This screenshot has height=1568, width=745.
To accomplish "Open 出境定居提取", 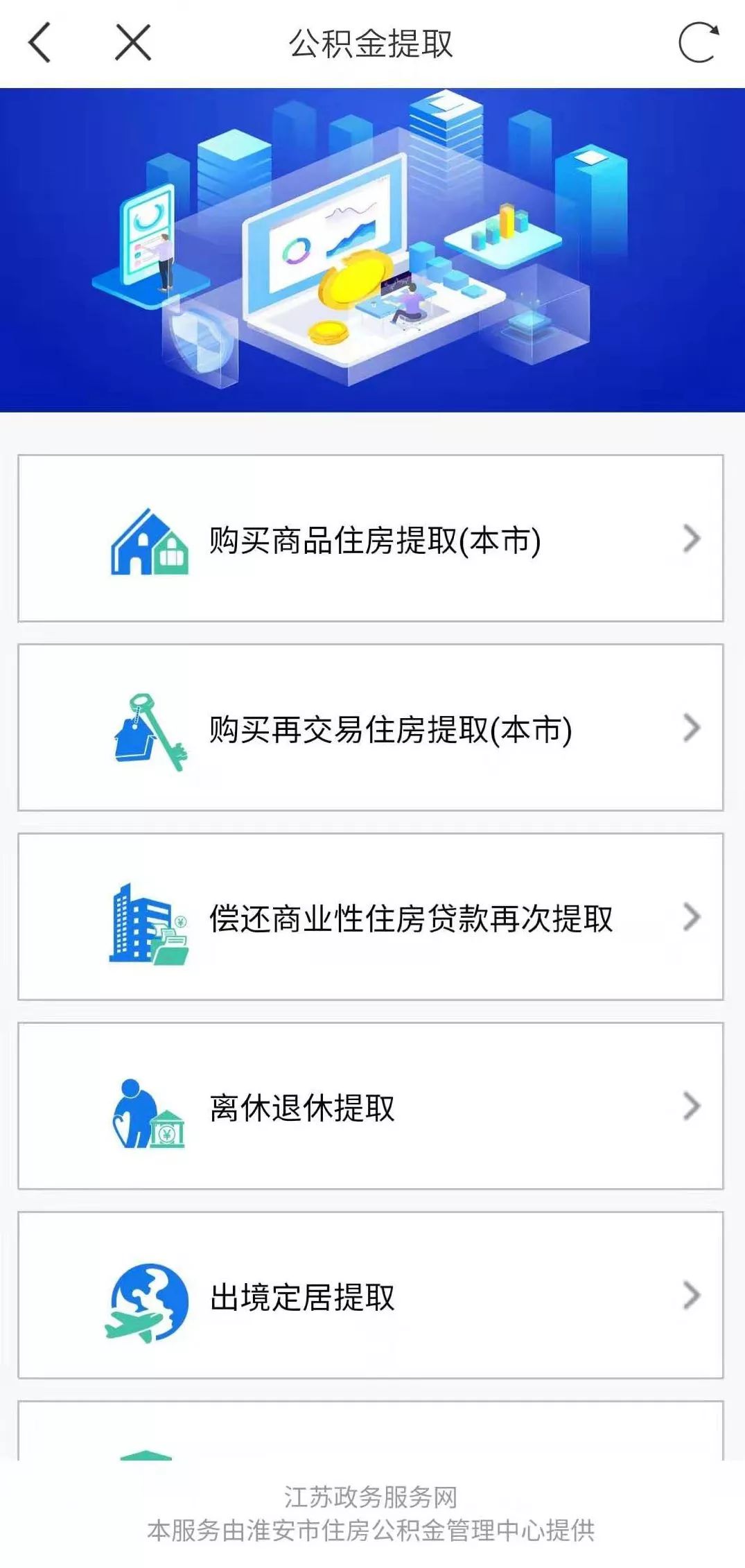I will pos(371,1296).
